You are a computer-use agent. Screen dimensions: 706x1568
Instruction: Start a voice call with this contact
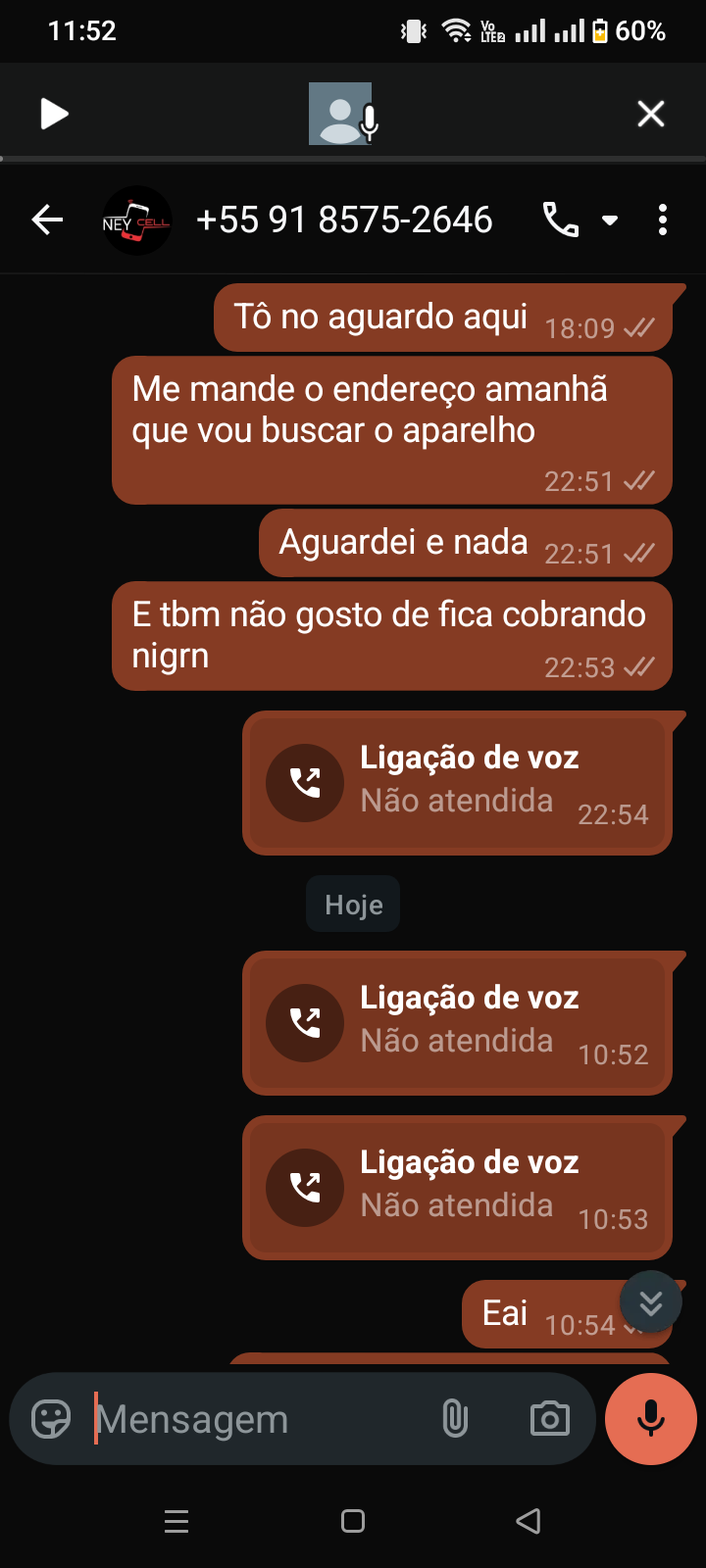561,220
